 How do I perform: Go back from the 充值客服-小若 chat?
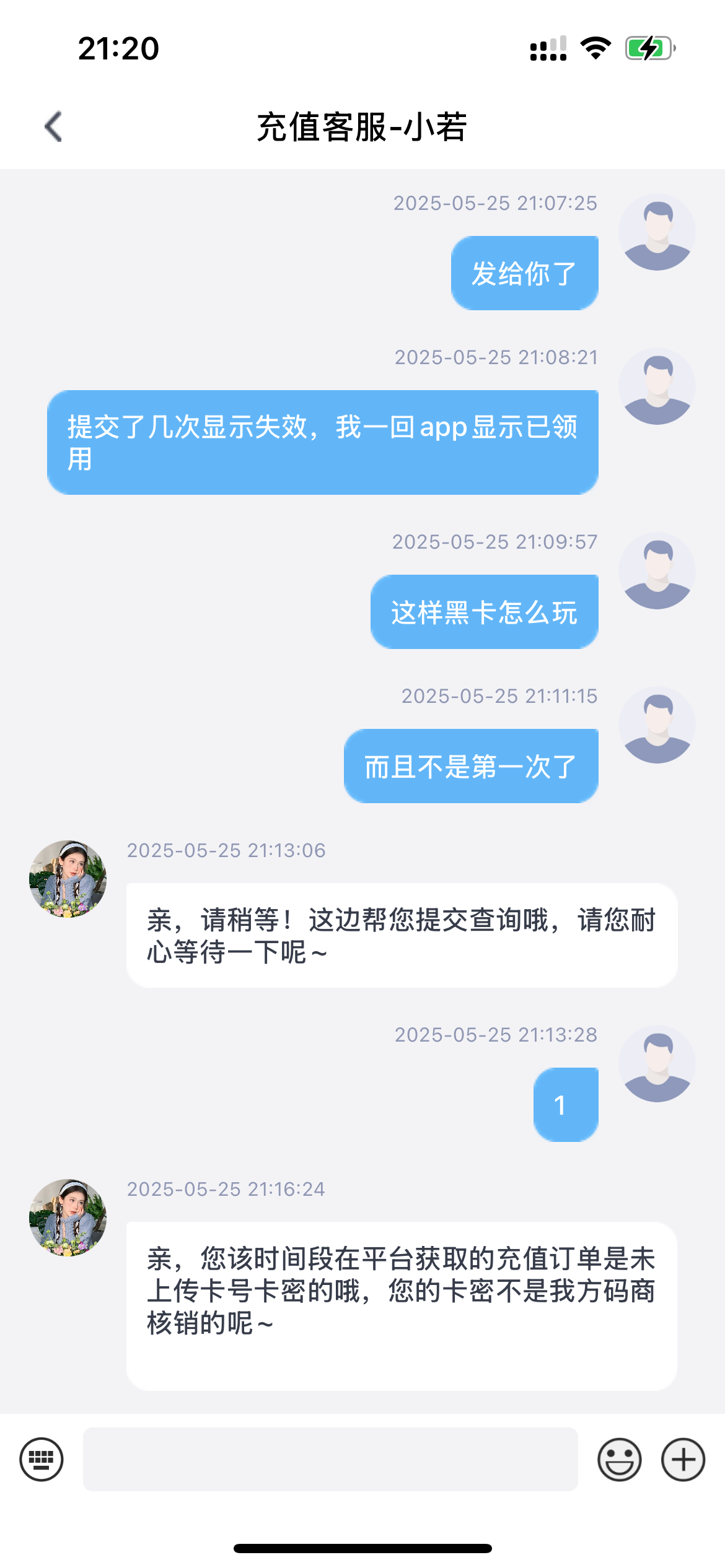click(x=54, y=127)
